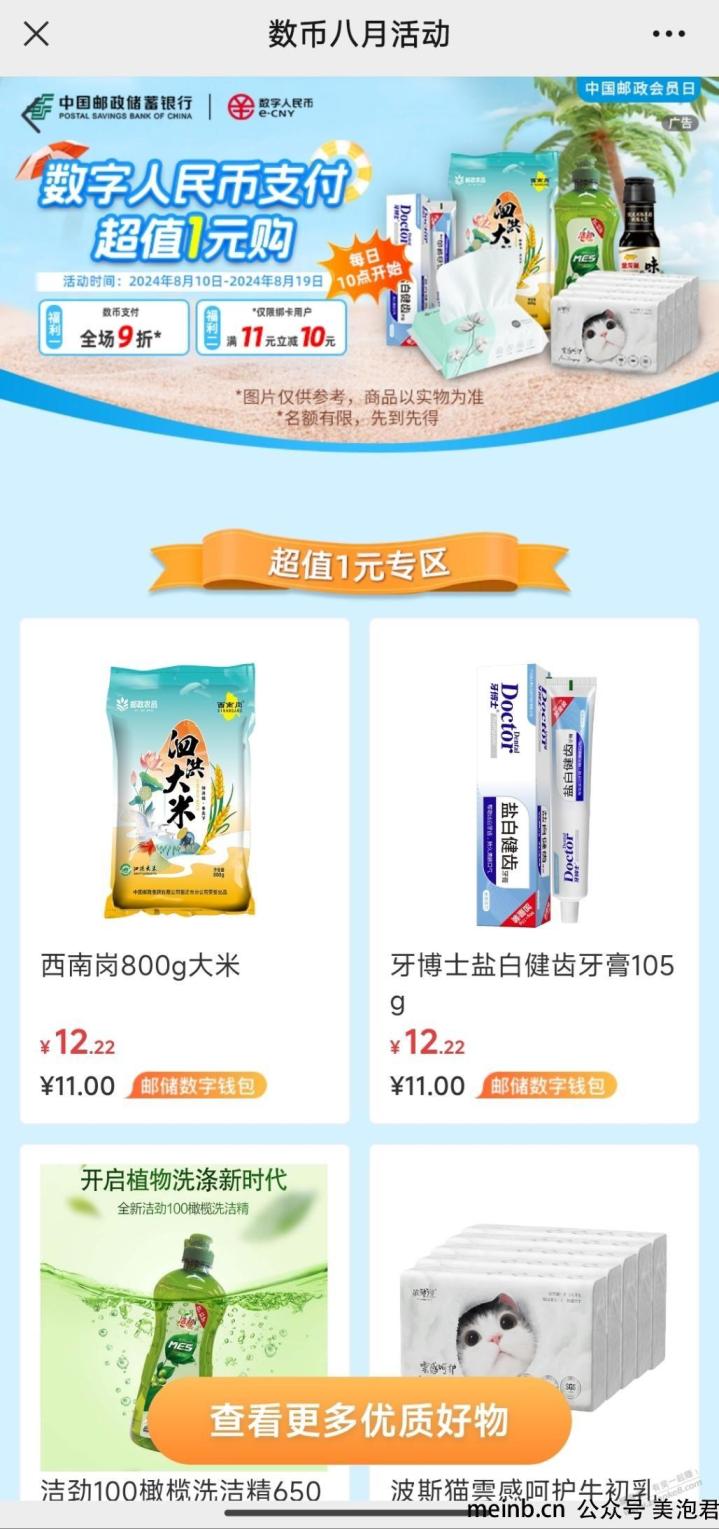
Task: Open the 牙博士盐白健齿牙膏 product card
Action: [x=533, y=868]
